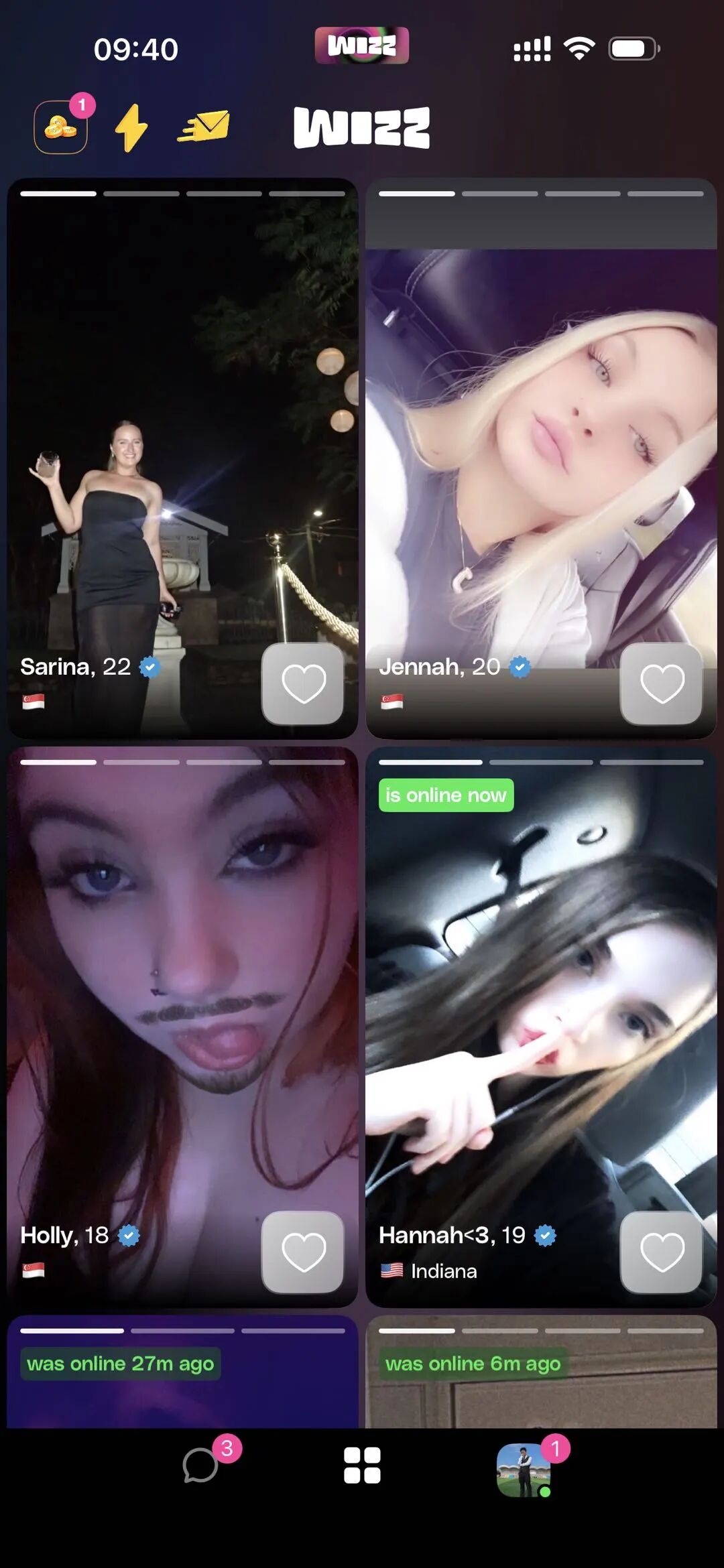Switch to the chats tab
724x1568 pixels.
(x=201, y=1465)
